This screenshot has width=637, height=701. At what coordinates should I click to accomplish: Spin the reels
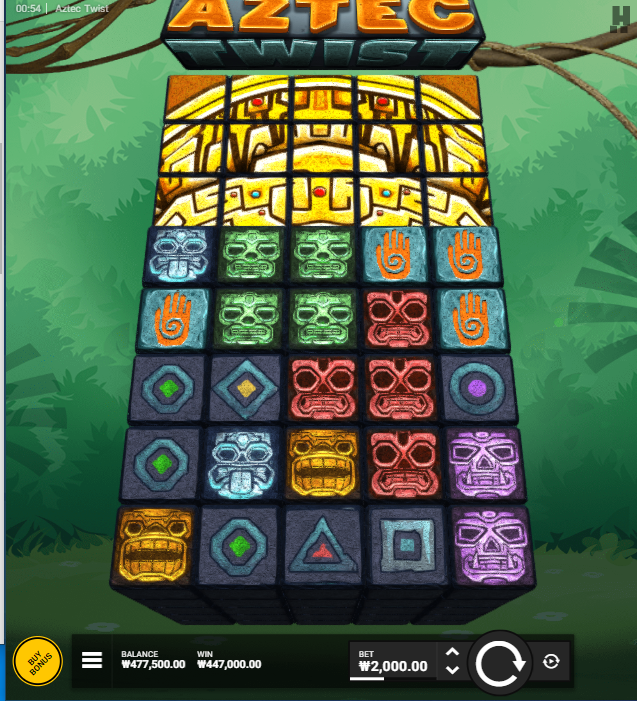point(499,662)
